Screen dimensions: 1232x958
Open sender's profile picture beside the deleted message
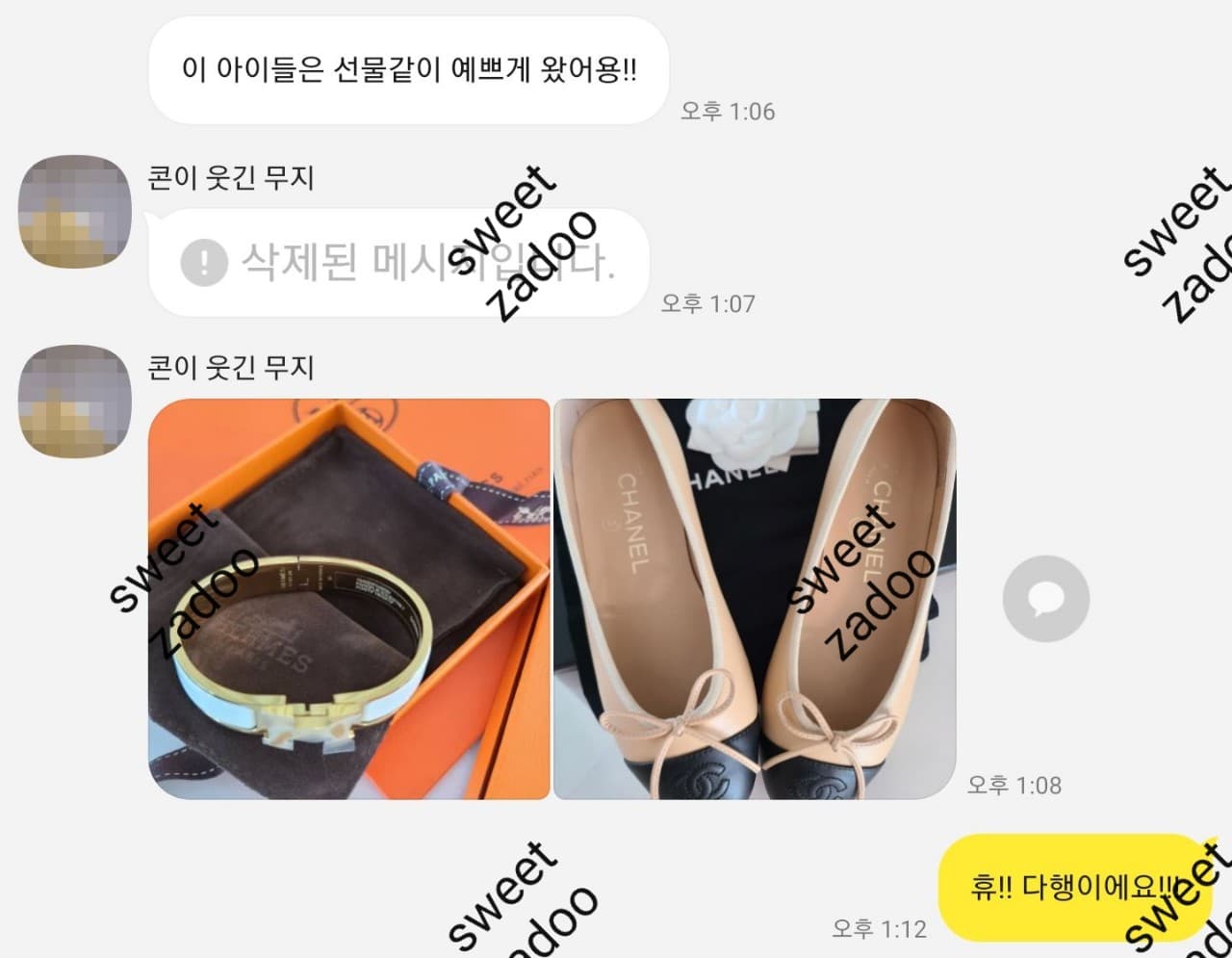coord(74,211)
